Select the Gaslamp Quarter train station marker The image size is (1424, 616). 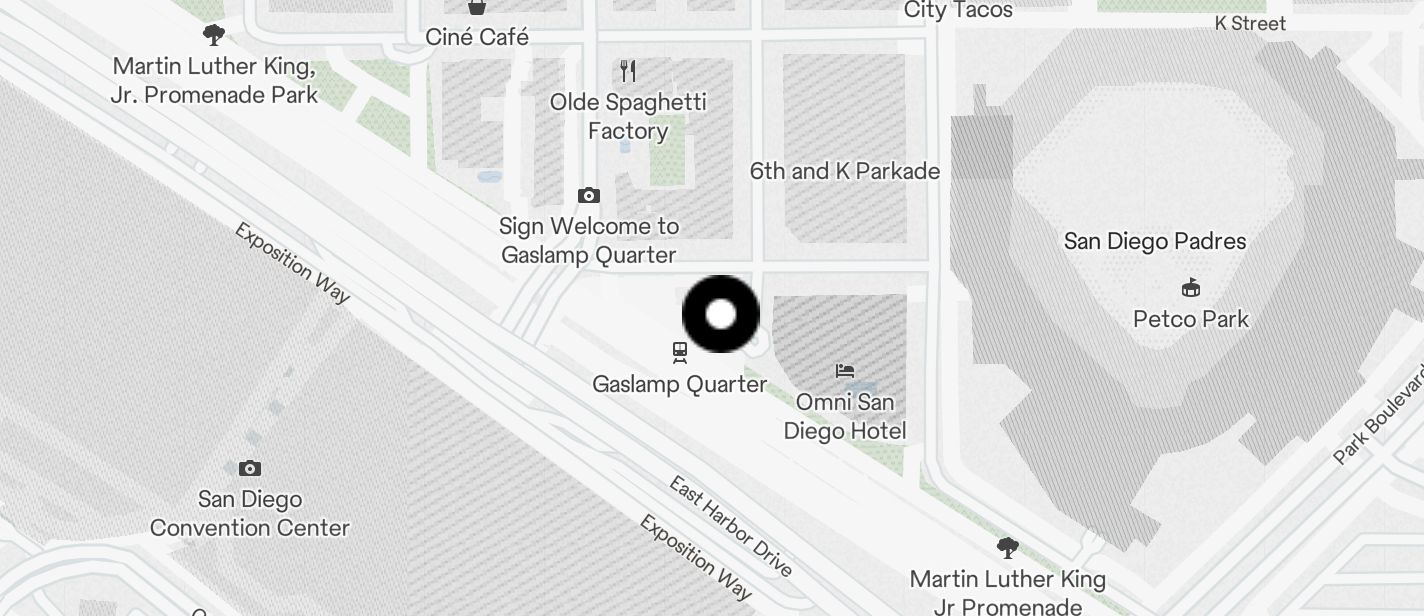click(x=680, y=351)
